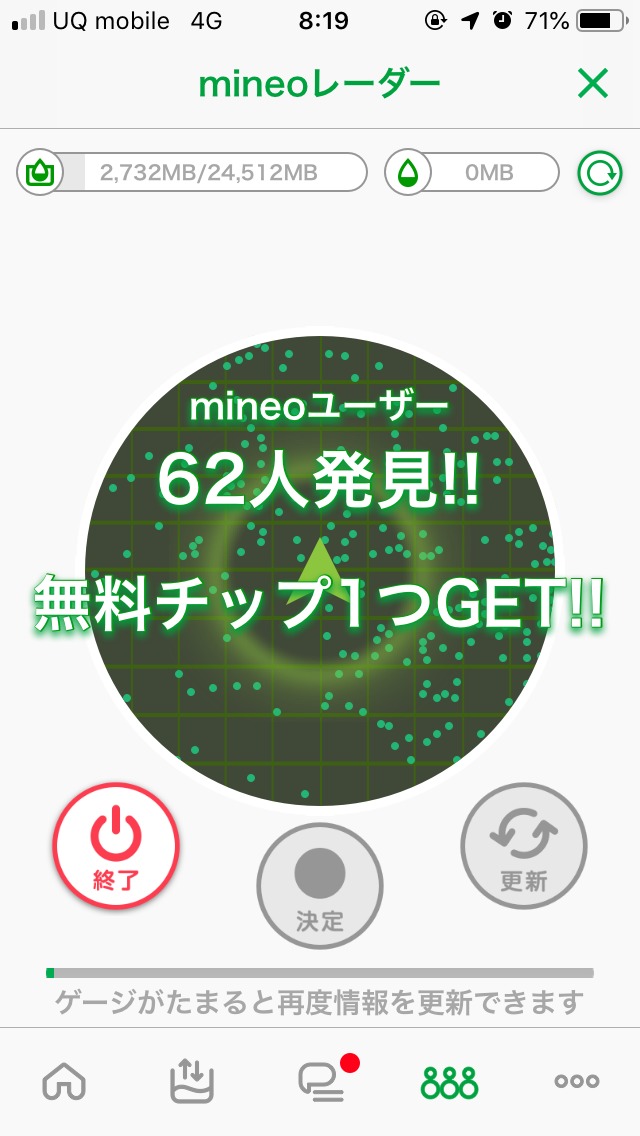Refresh the data balance icon
The height and width of the screenshot is (1136, 640).
(599, 173)
